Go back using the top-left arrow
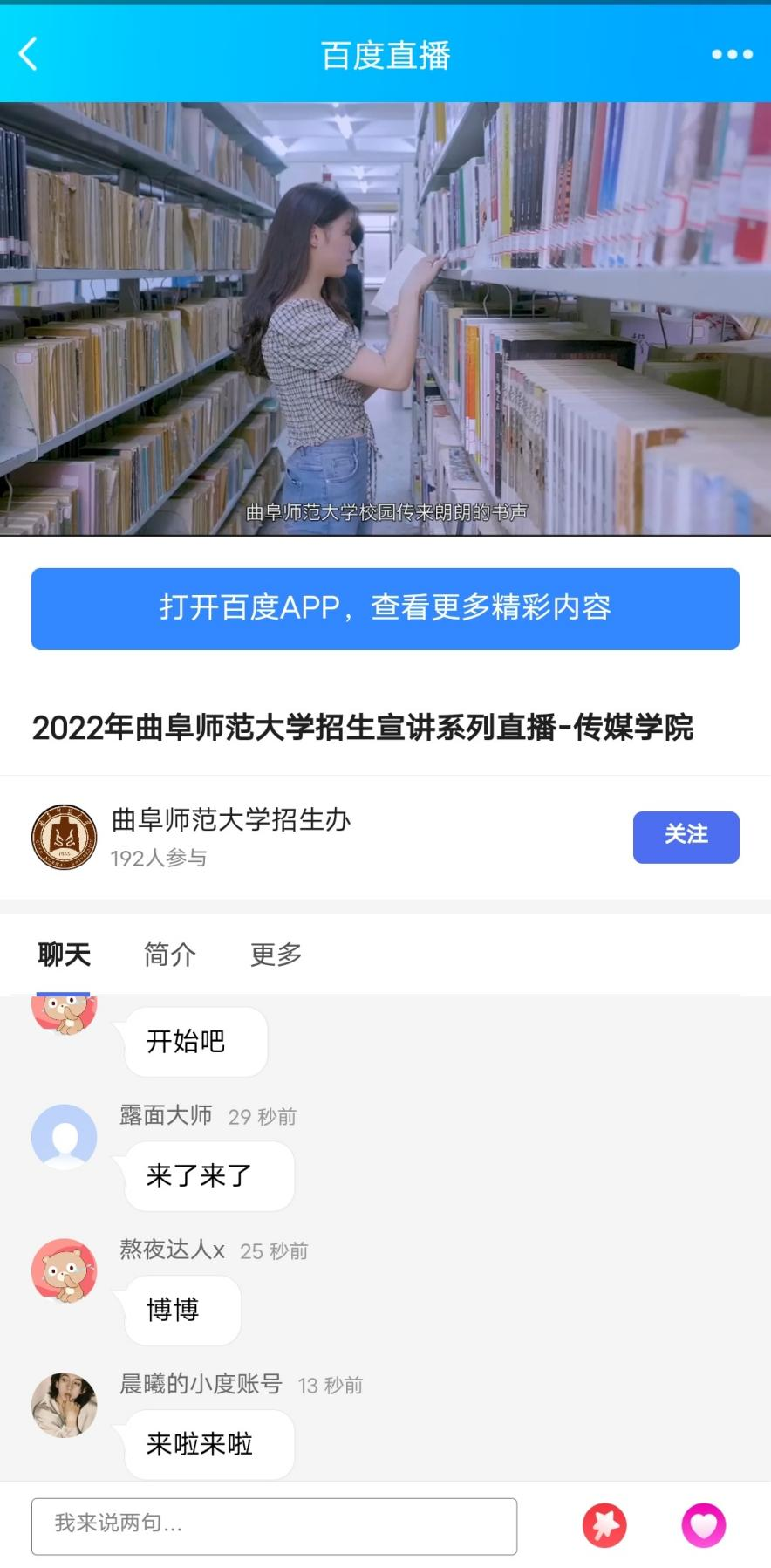Screen dimensions: 771x1568 pyautogui.click(x=29, y=54)
